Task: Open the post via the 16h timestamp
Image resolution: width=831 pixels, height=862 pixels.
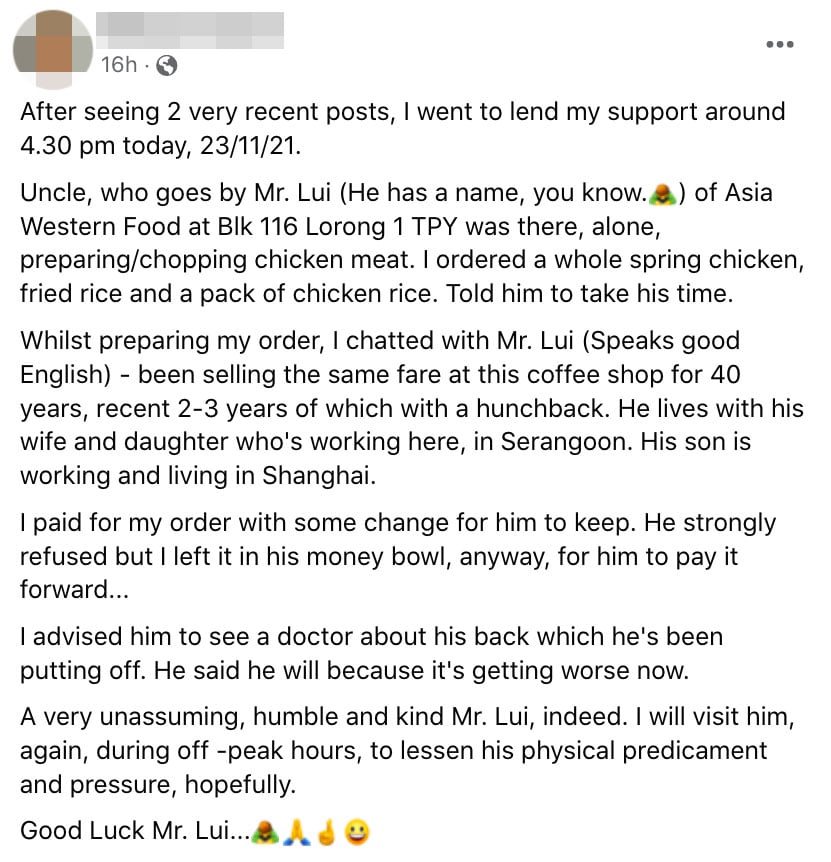Action: coord(118,65)
